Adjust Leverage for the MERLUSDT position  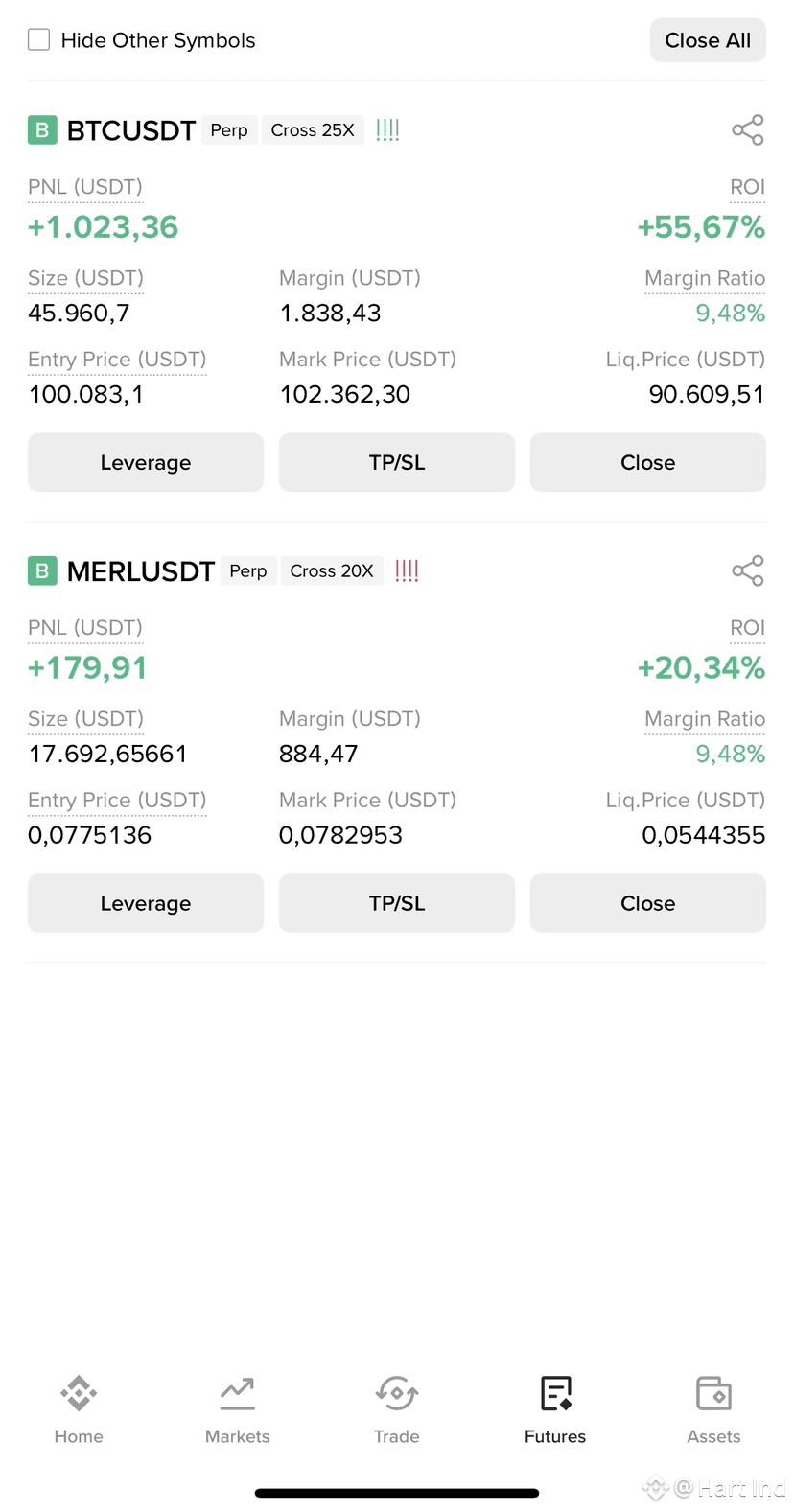click(146, 903)
